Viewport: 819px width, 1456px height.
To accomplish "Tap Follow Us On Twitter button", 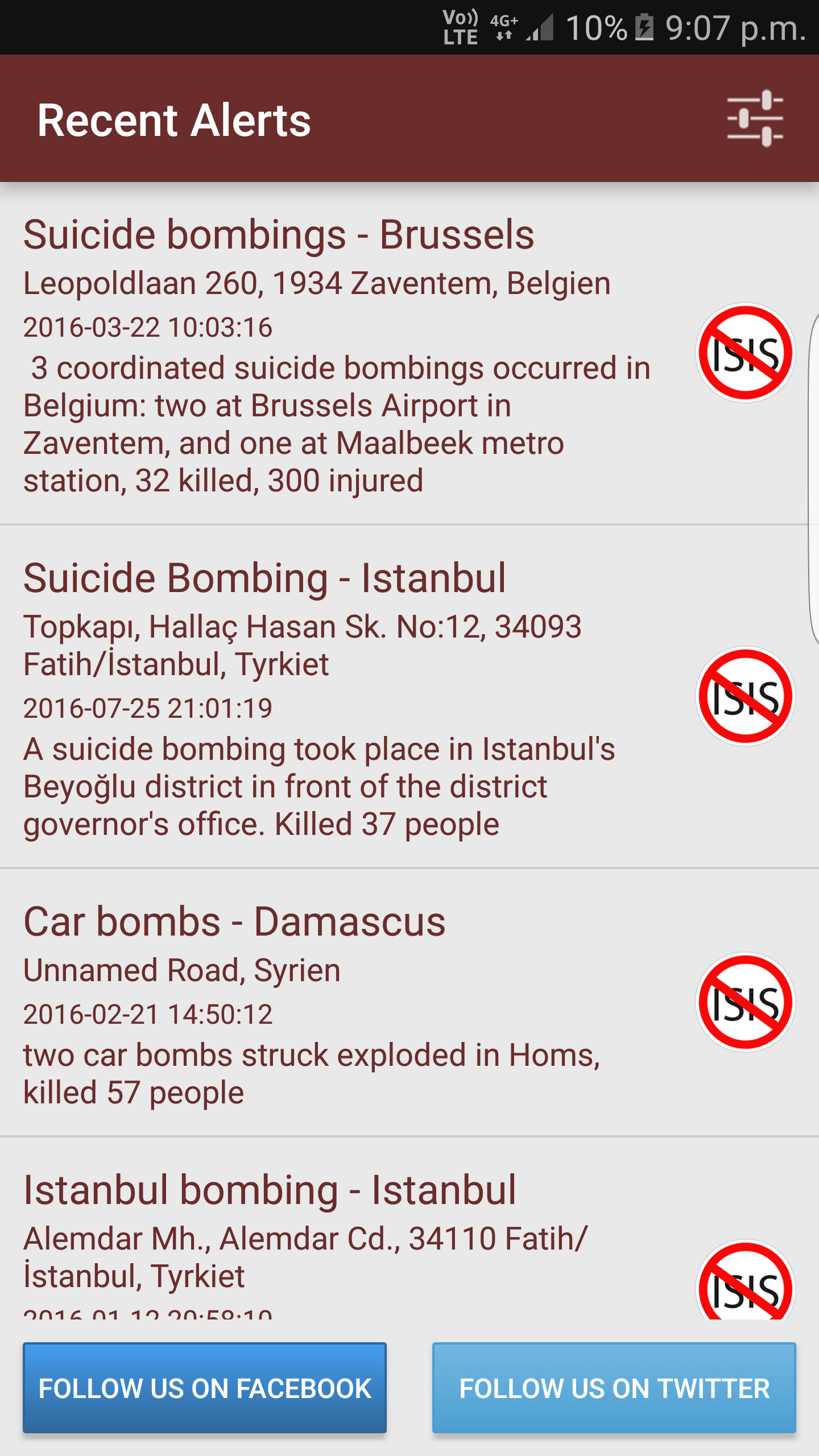I will tap(614, 1388).
